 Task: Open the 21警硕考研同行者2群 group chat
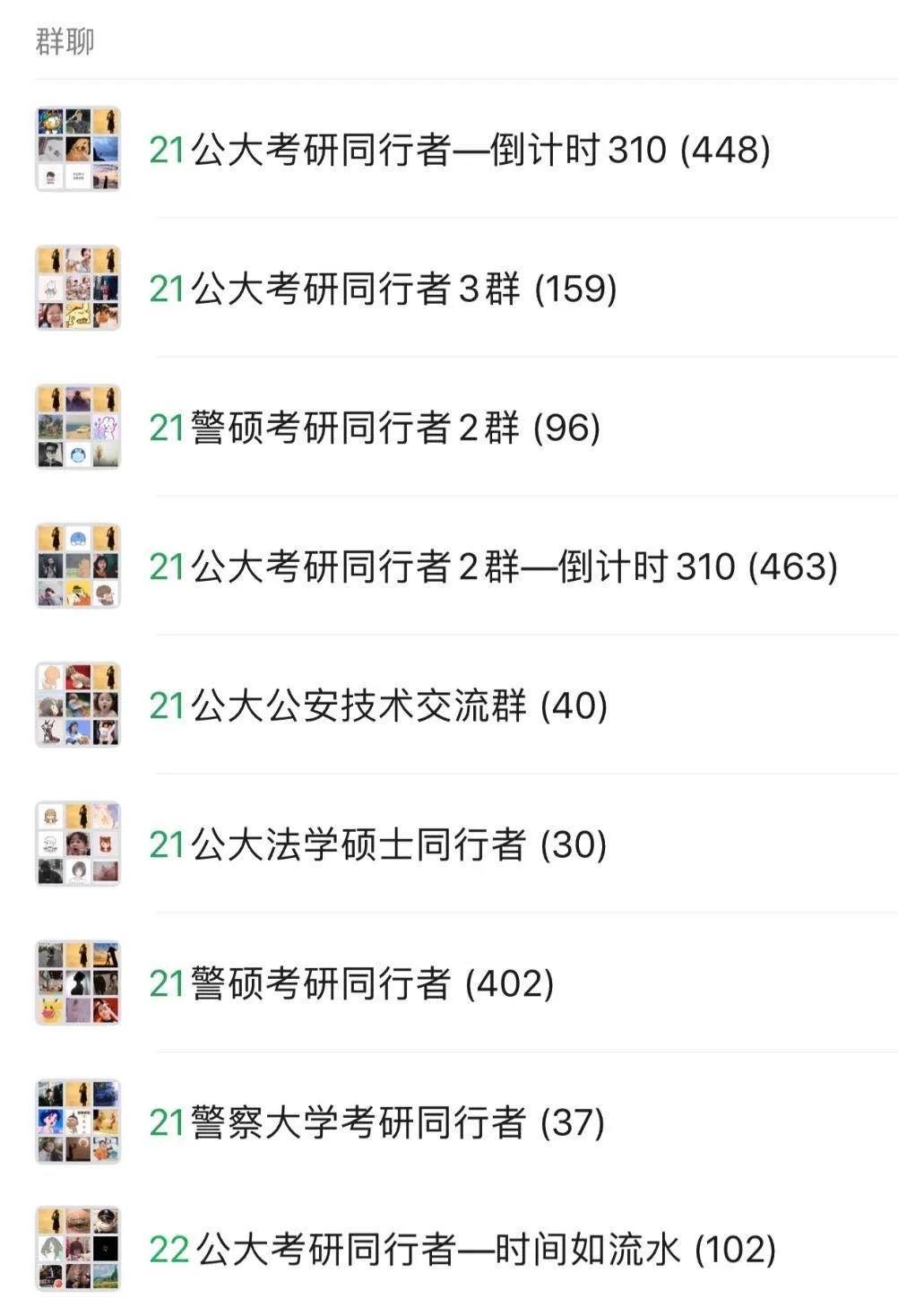pos(375,428)
